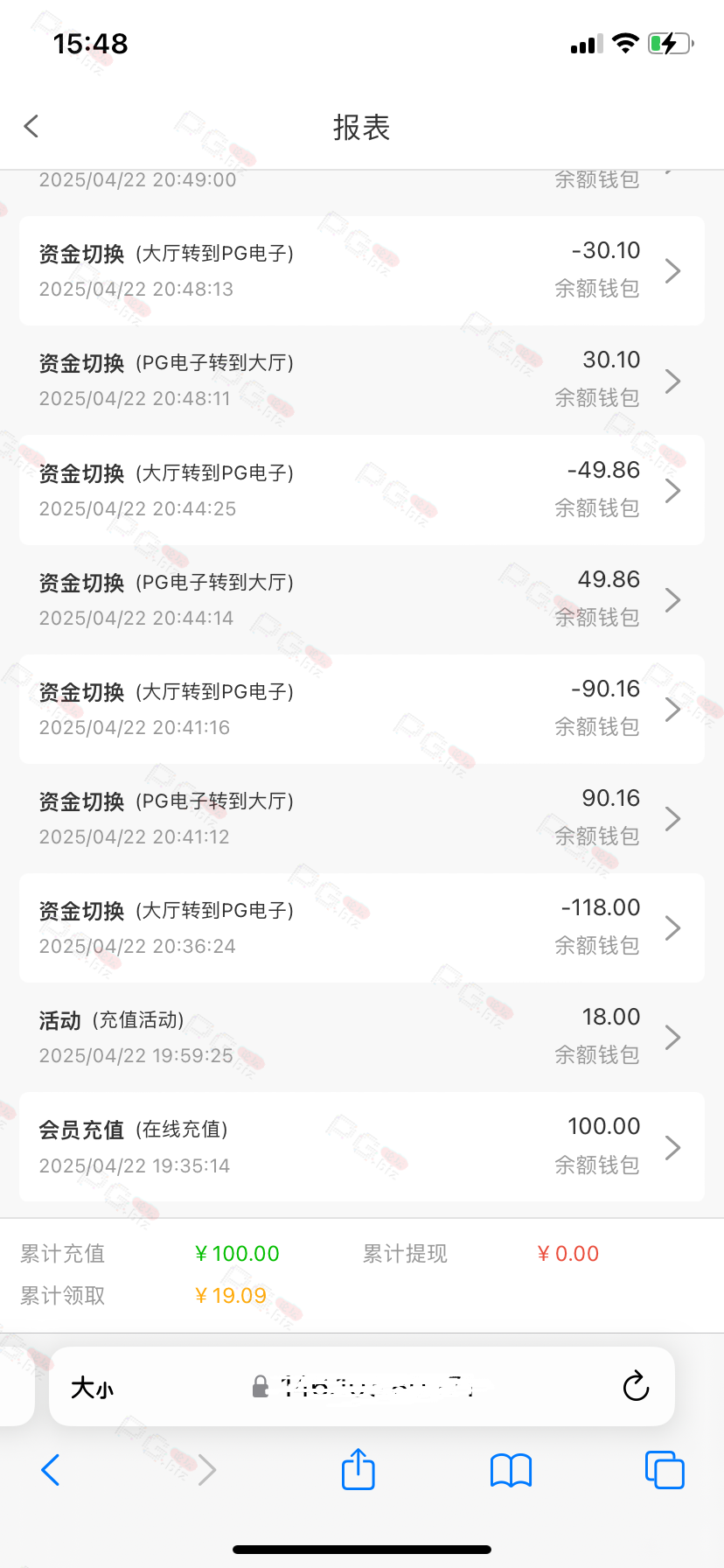Open the 30.10 transfer at 20:48:11
Screen dimensions: 724x1568
(362, 381)
